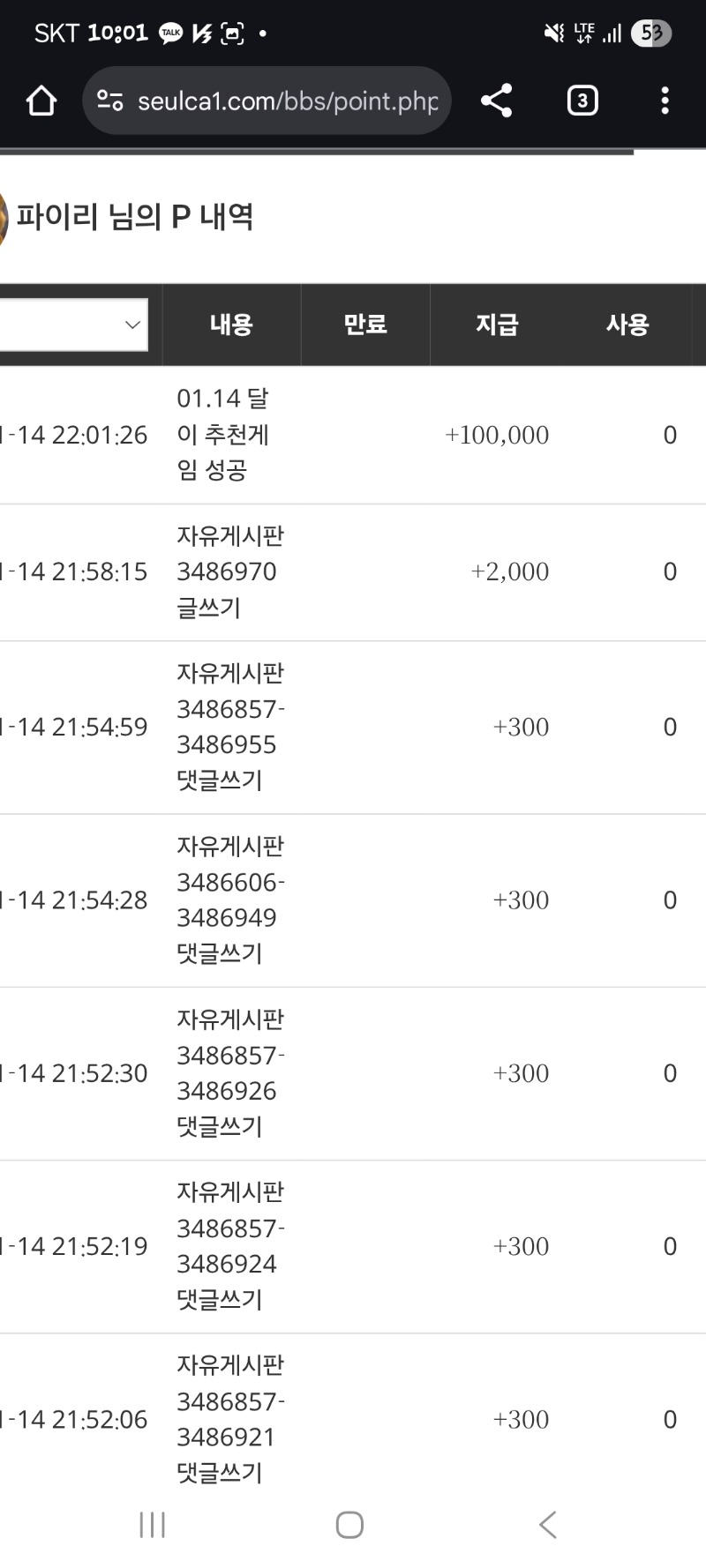Open site info icon in address bar

pyautogui.click(x=110, y=101)
